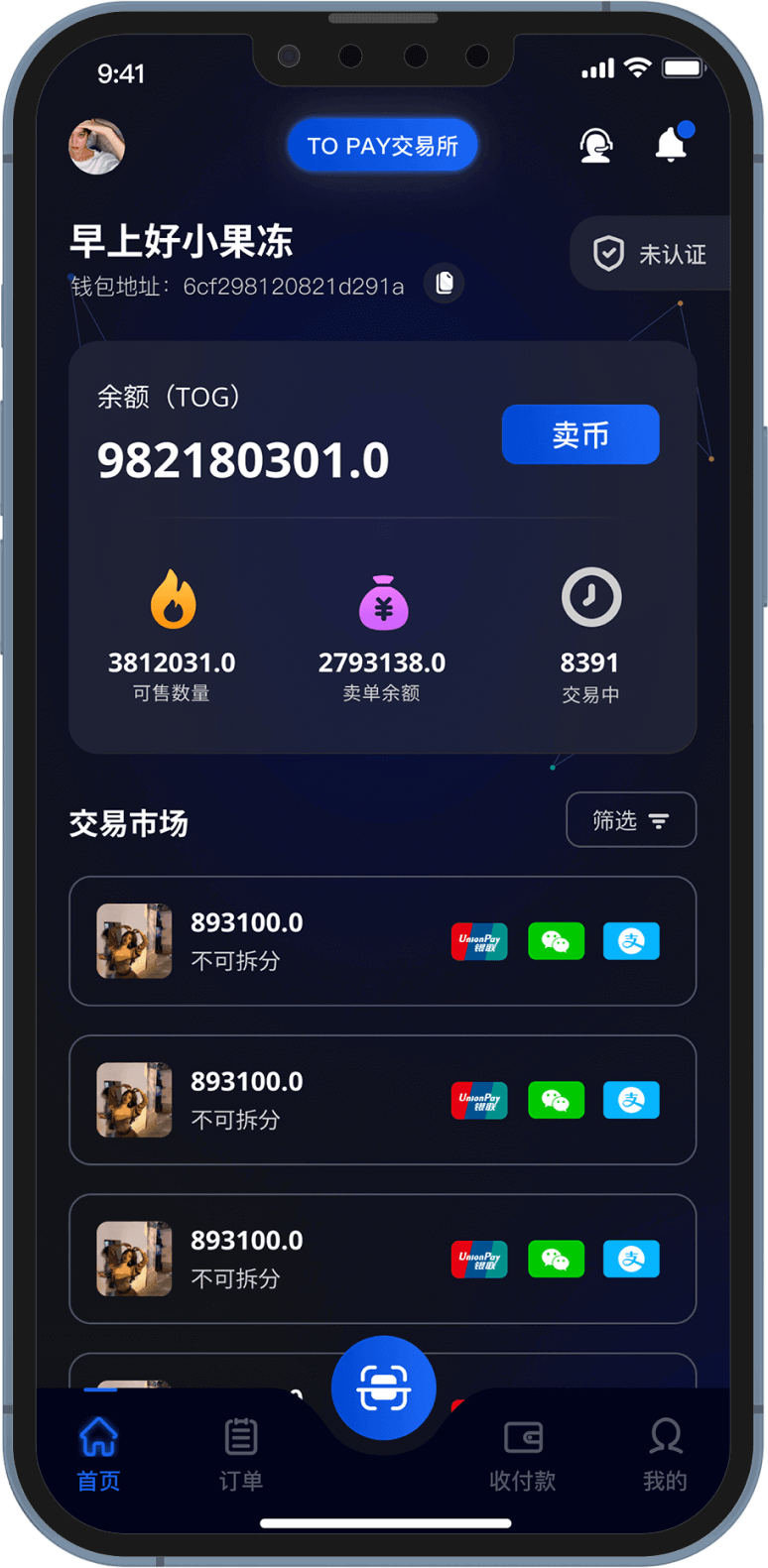Screen dimensions: 768x1568
Task: Open the profile avatar
Action: click(96, 146)
